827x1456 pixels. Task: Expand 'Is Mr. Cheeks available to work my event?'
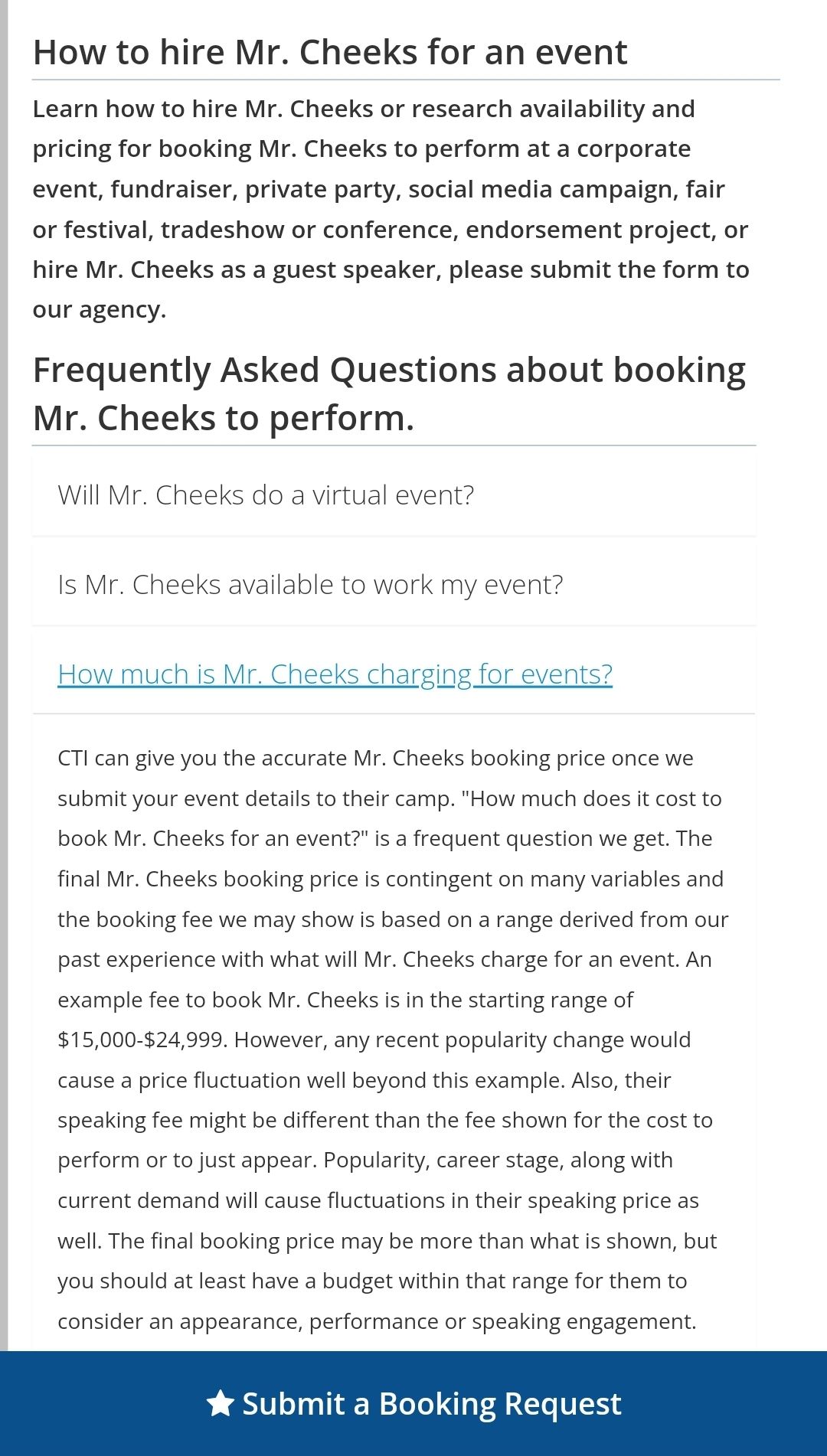[x=394, y=584]
